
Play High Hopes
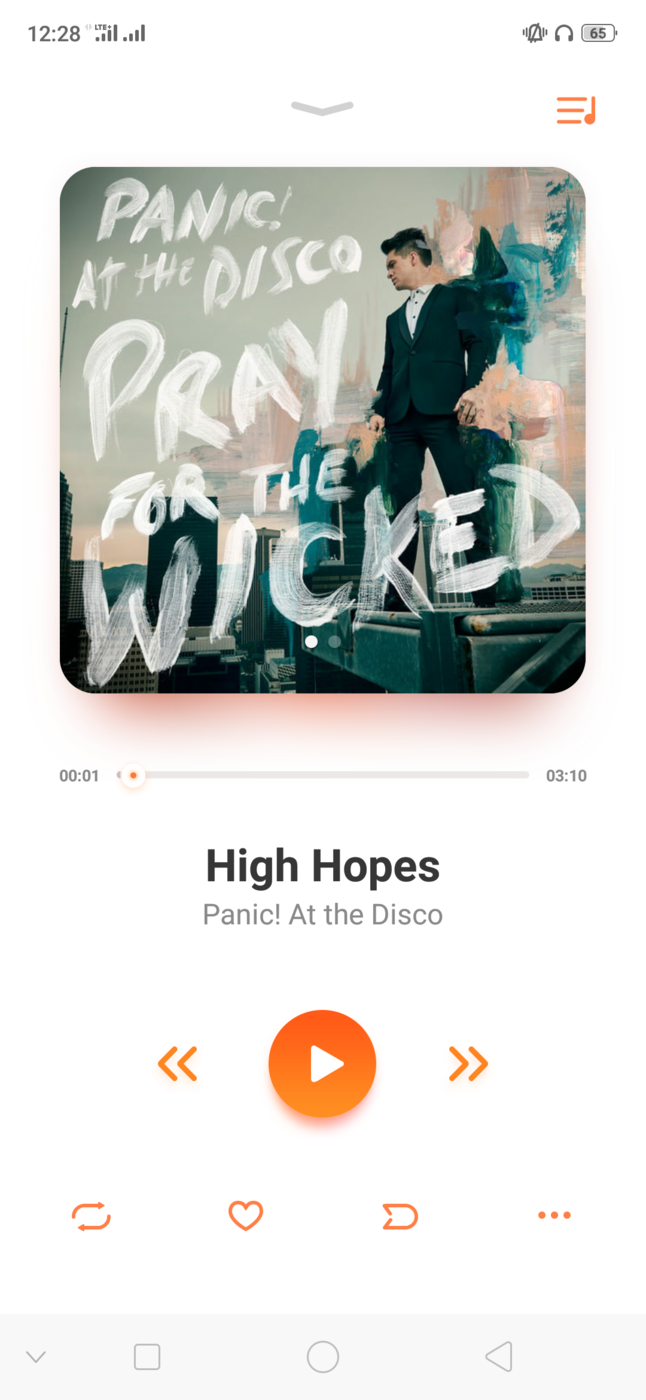(322, 1064)
